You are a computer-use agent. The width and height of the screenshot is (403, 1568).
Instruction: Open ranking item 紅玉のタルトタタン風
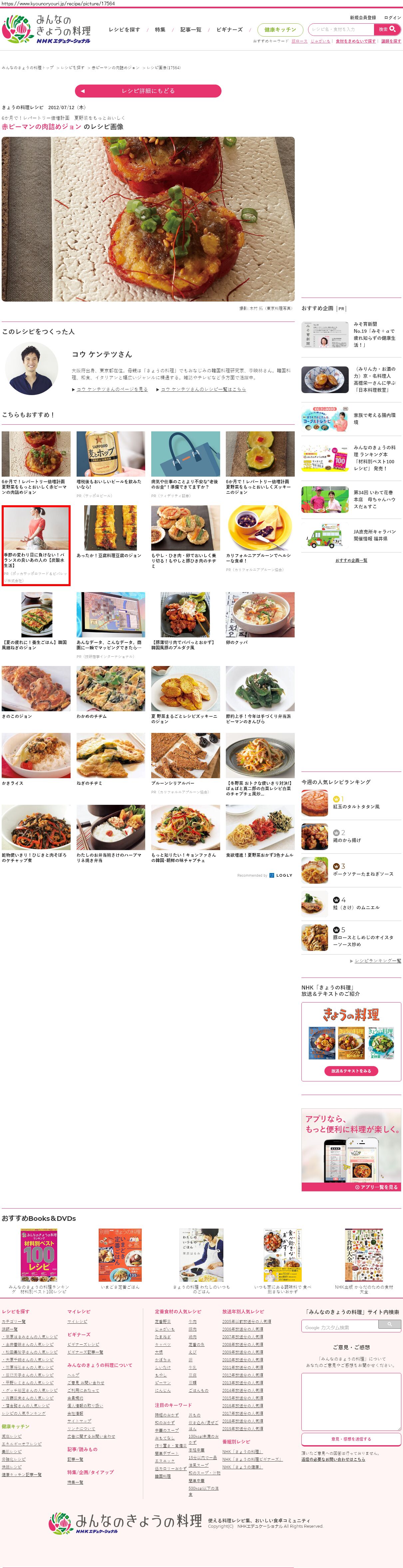(356, 806)
